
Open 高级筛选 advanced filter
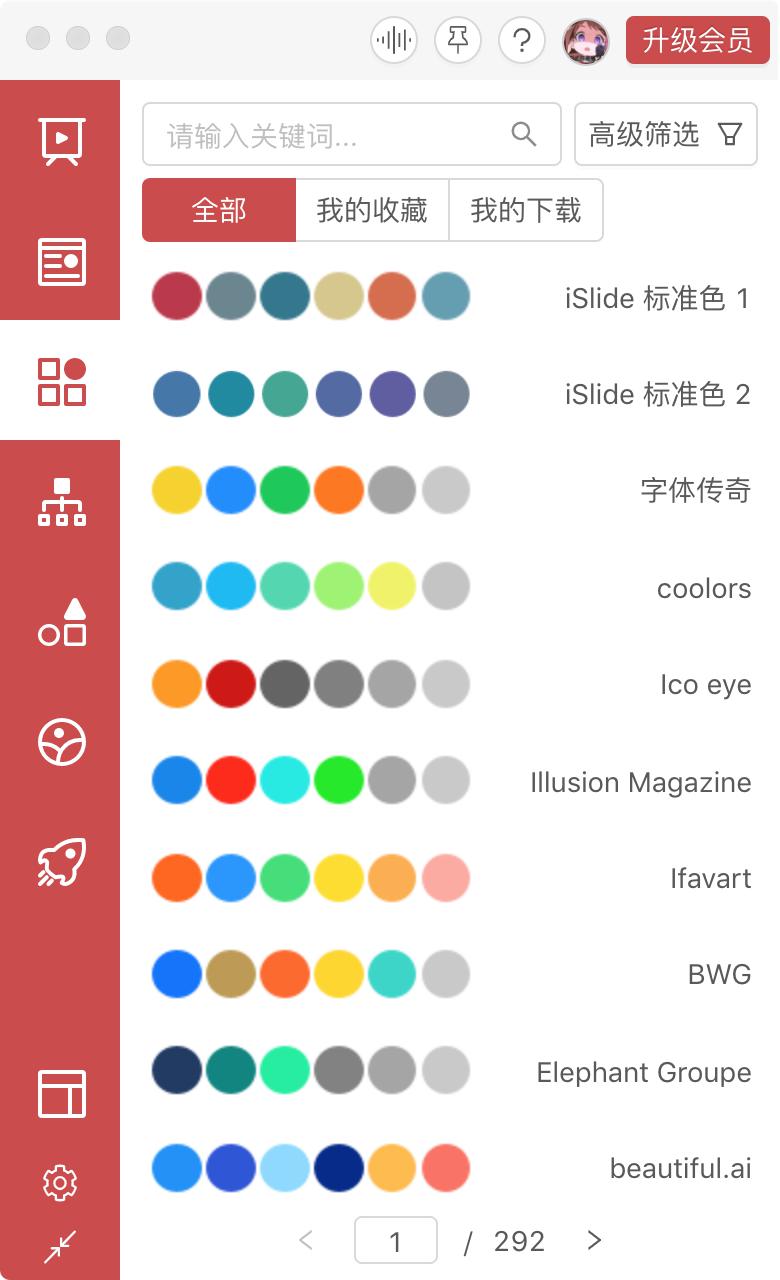tap(665, 135)
